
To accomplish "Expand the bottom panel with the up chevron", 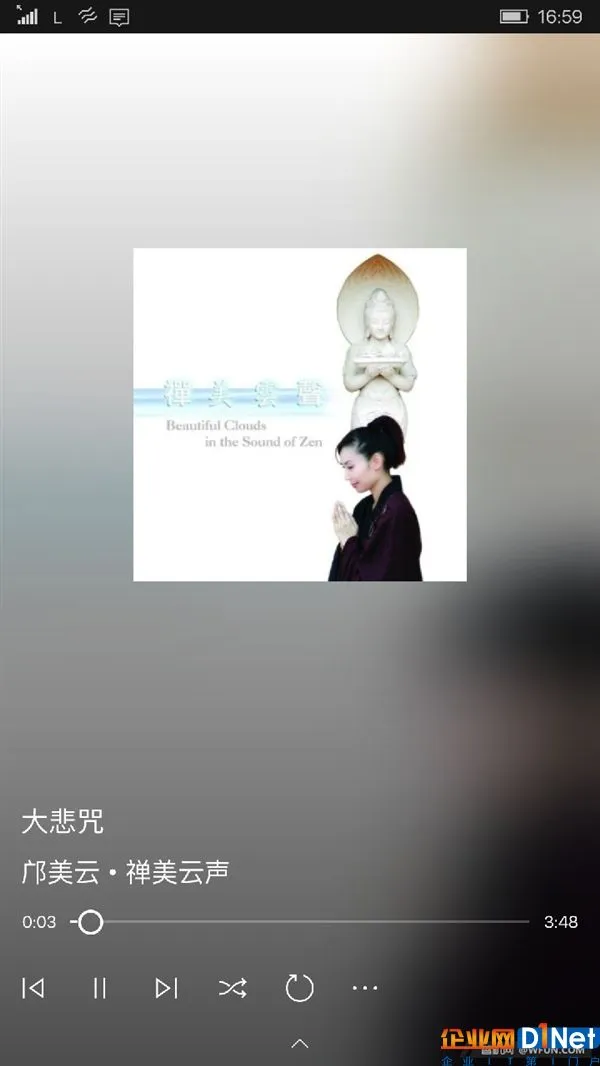I will (299, 1043).
